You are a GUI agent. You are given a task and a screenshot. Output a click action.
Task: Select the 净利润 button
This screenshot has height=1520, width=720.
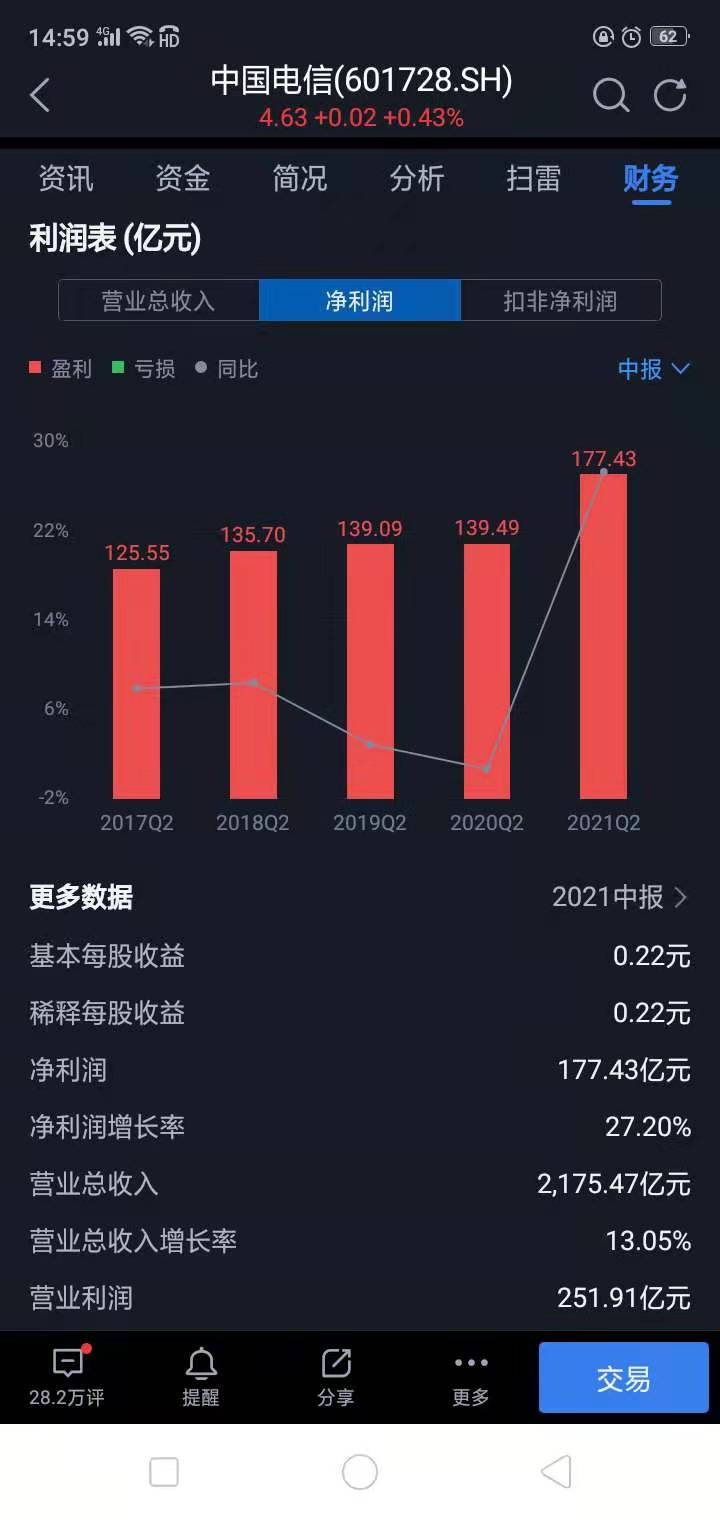click(360, 300)
